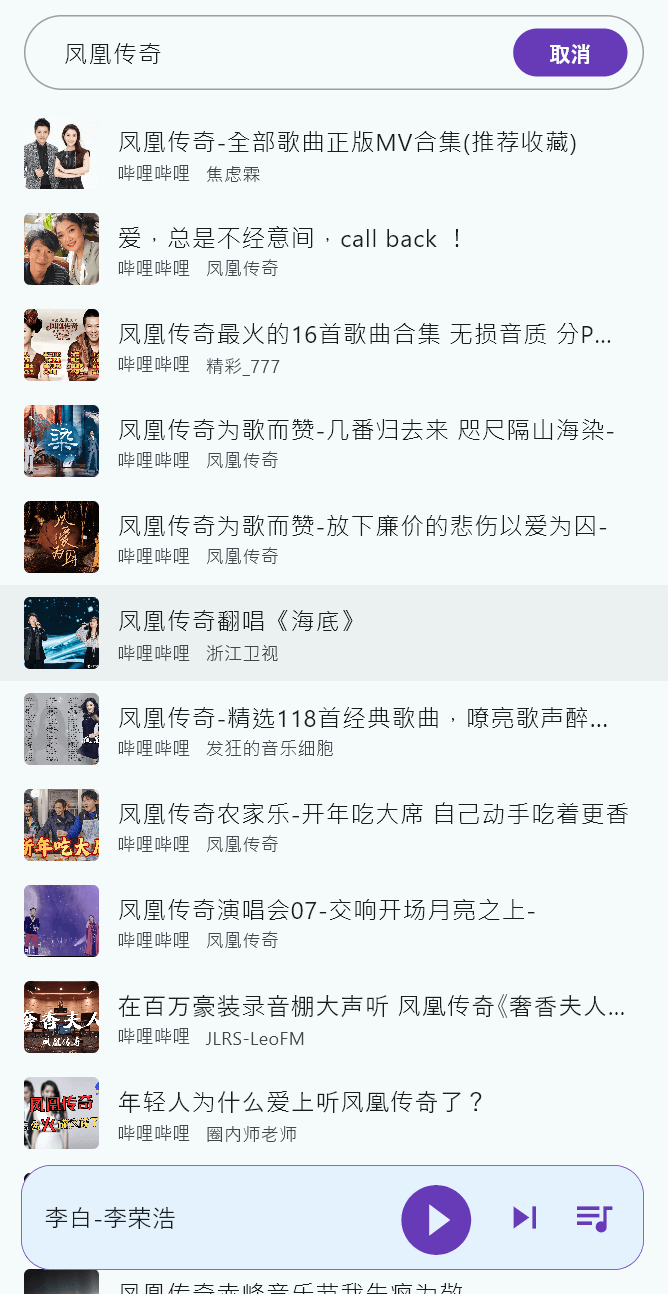Viewport: 668px width, 1294px height.
Task: Open the 爱，总是不经意间，call back result
Action: click(290, 250)
